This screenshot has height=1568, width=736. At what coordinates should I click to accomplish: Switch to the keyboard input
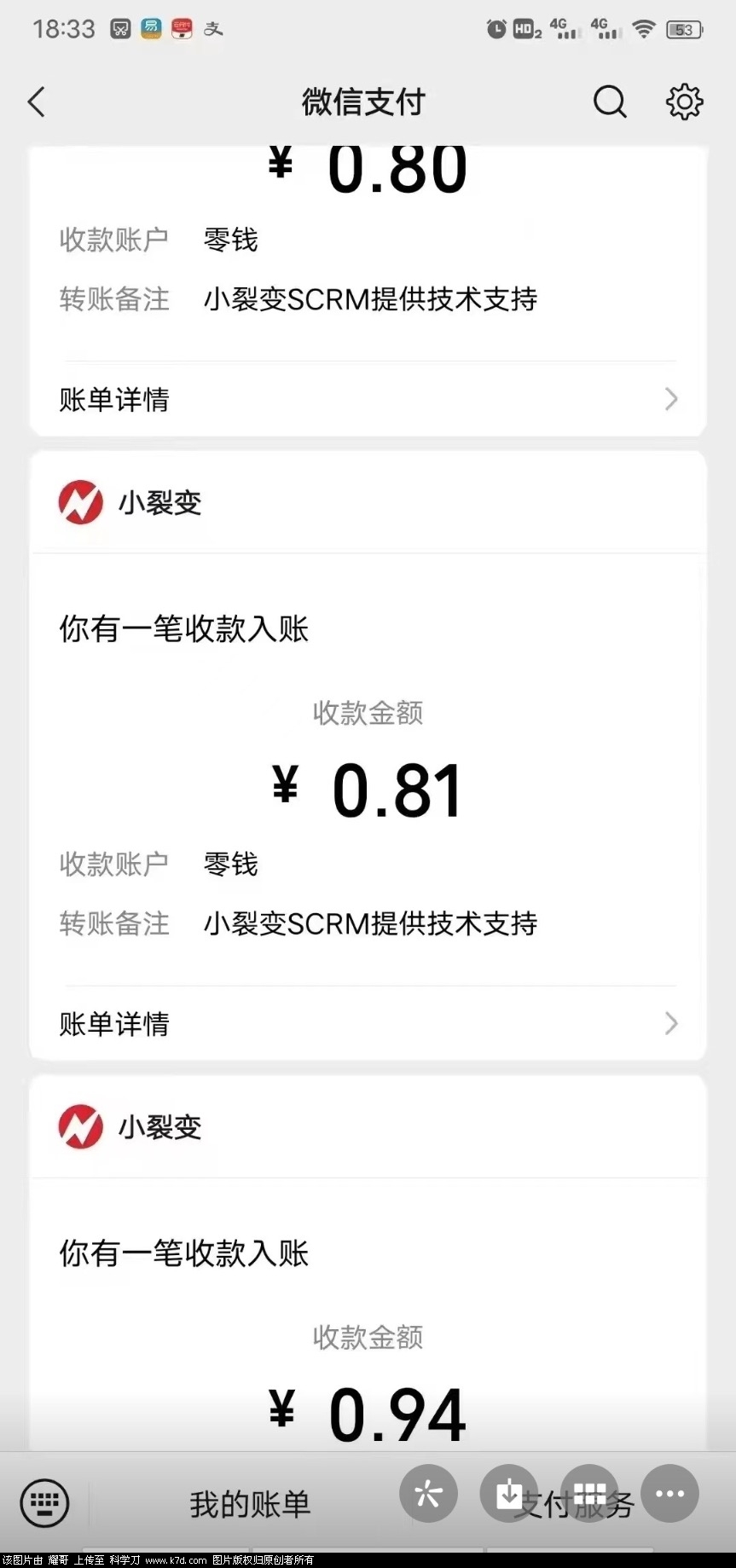[x=44, y=1503]
